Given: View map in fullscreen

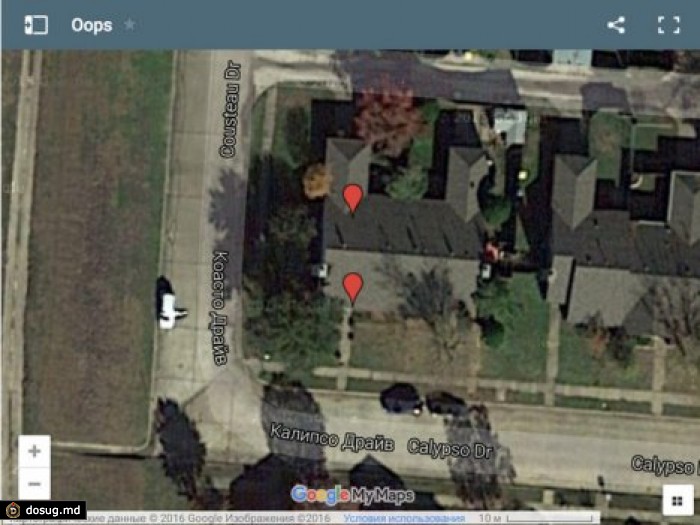Looking at the screenshot, I should click(668, 25).
